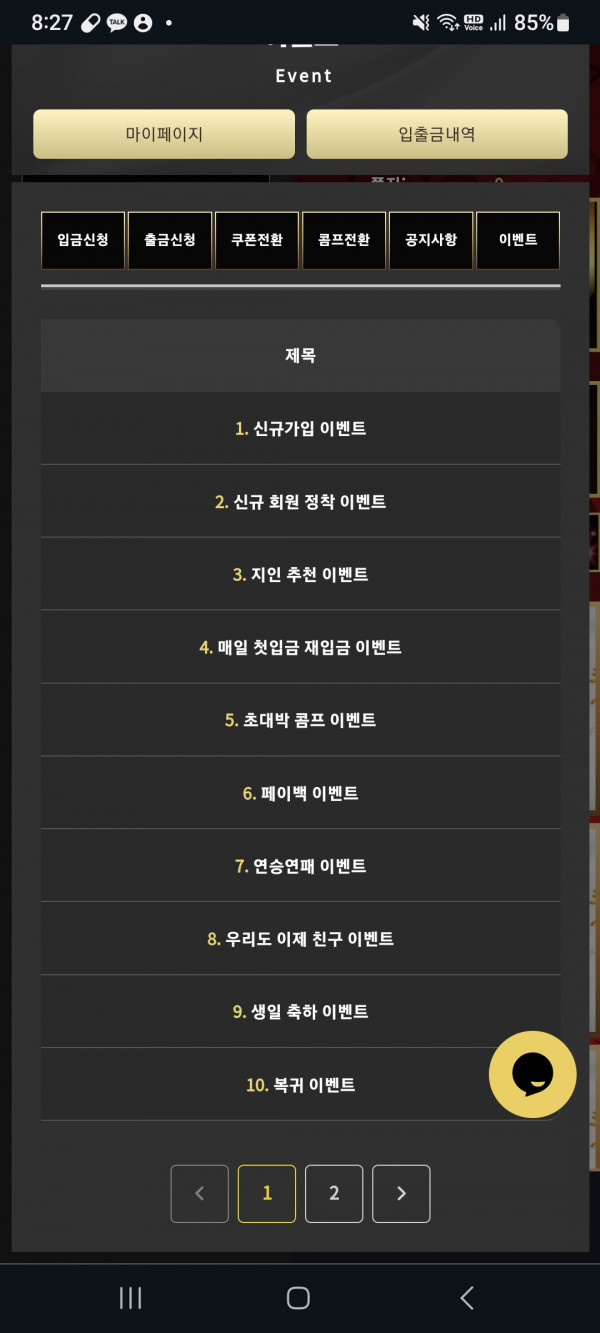Open 초대박 콤프 이벤트

click(x=301, y=720)
